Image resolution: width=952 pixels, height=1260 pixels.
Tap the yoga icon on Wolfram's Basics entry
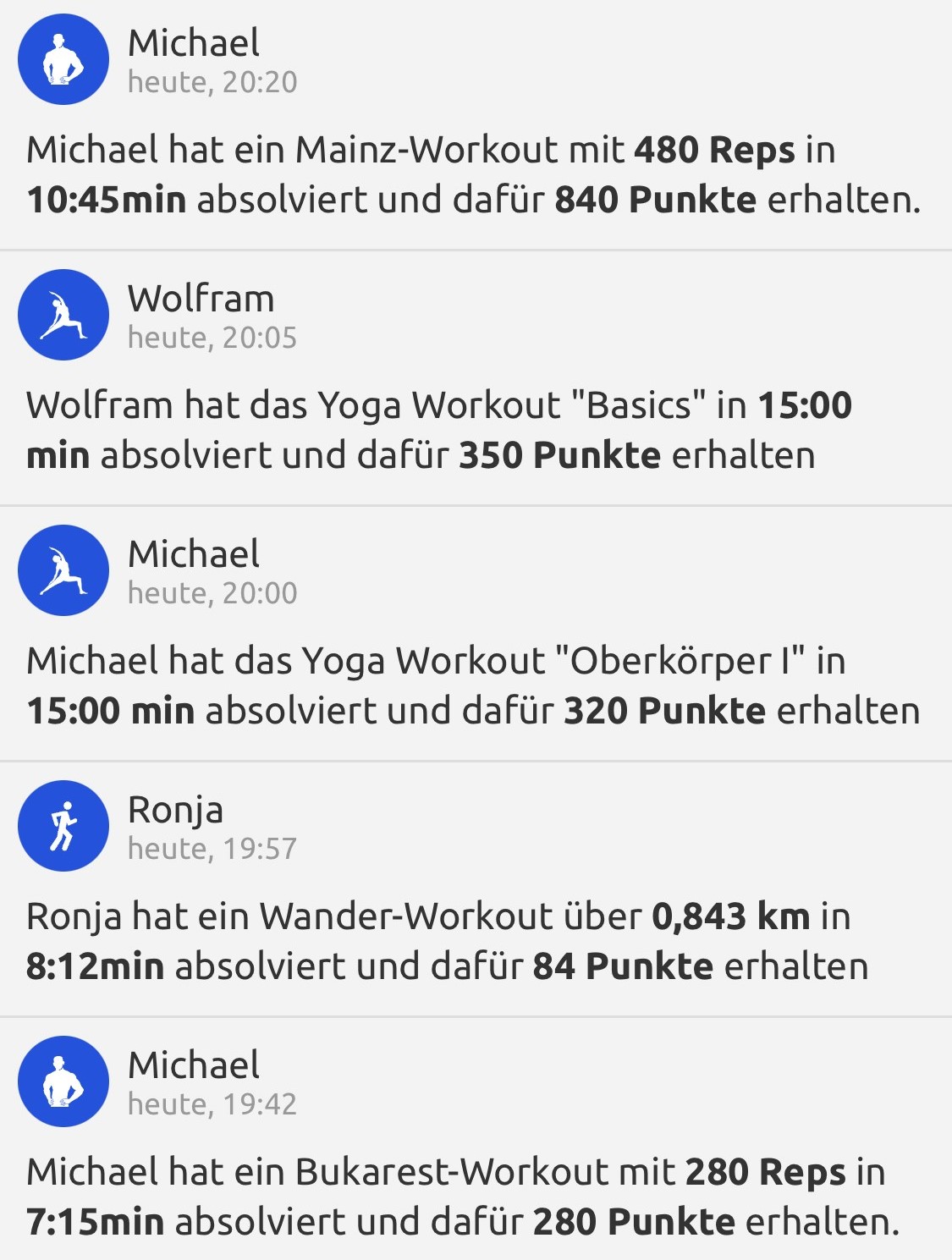click(63, 314)
